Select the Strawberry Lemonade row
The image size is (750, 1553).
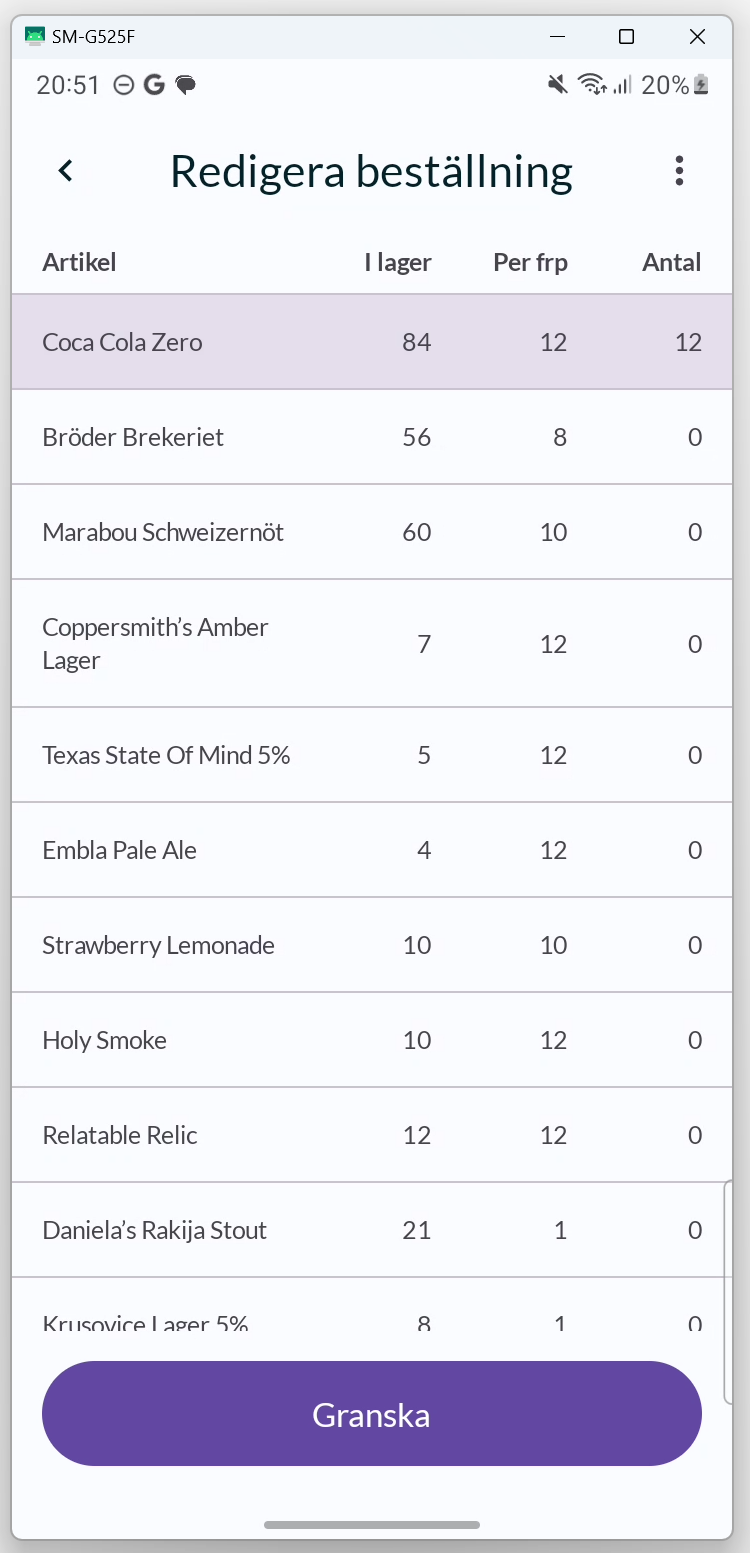[x=372, y=945]
